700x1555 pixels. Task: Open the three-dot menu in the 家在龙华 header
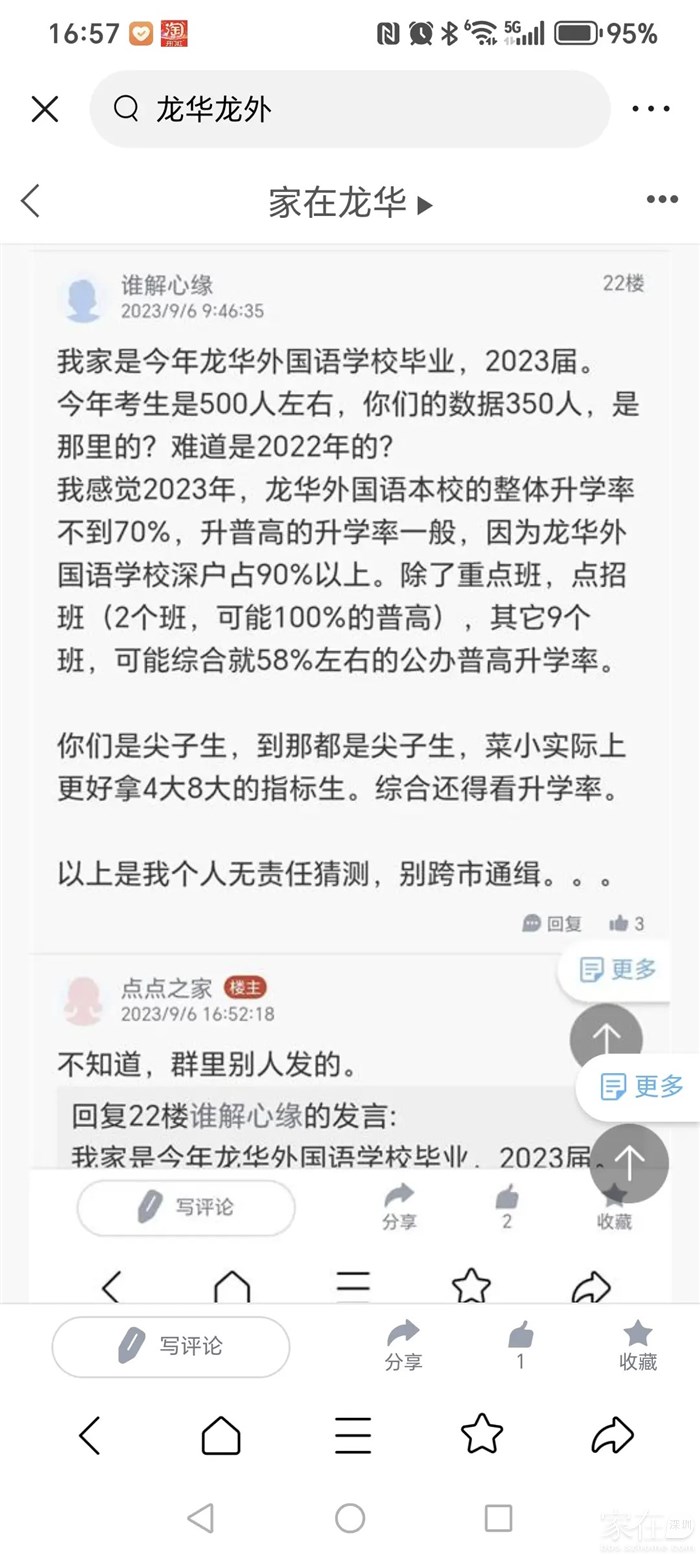tap(662, 200)
